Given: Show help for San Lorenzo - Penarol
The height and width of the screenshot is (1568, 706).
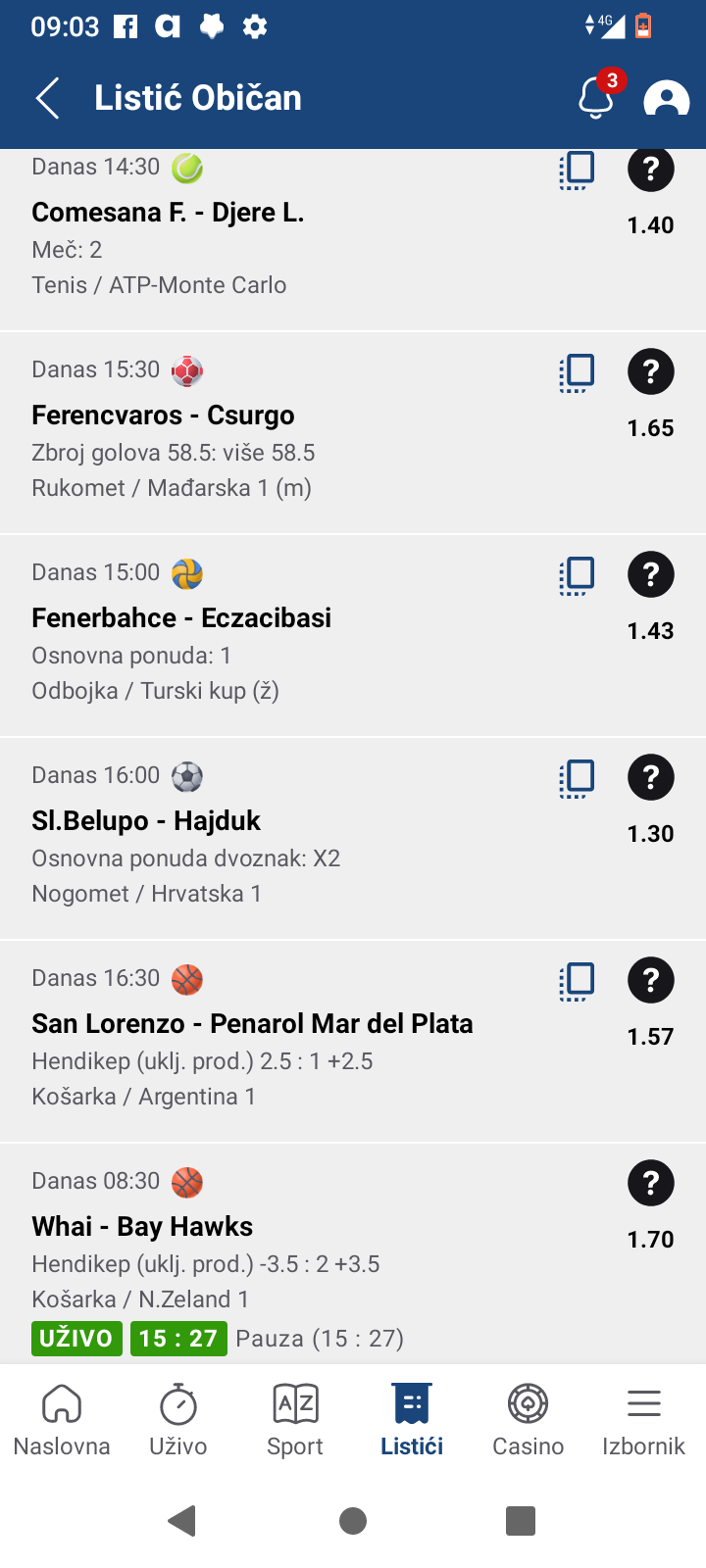Looking at the screenshot, I should pyautogui.click(x=650, y=981).
